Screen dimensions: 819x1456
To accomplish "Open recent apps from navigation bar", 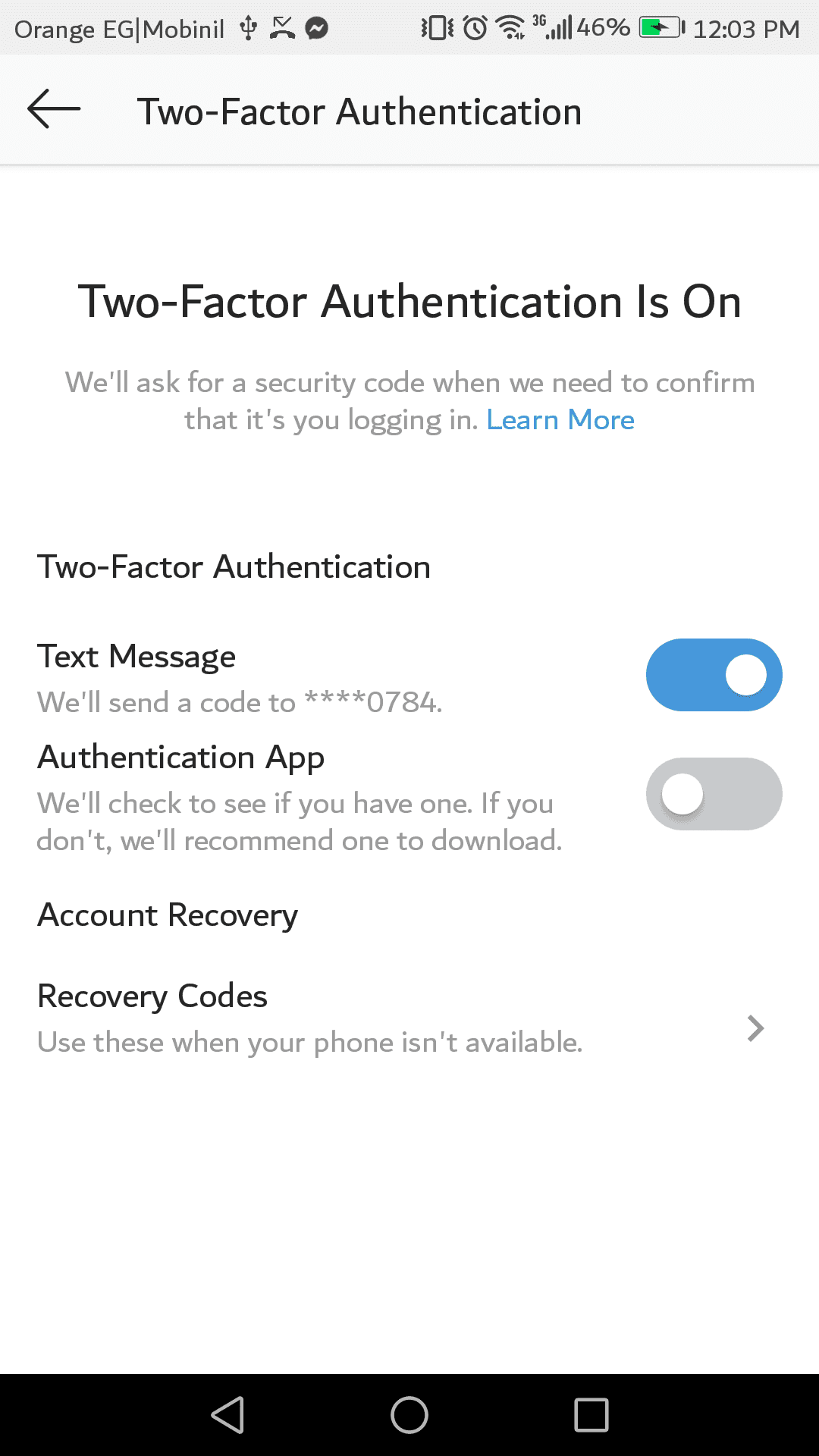I will pos(591,1415).
